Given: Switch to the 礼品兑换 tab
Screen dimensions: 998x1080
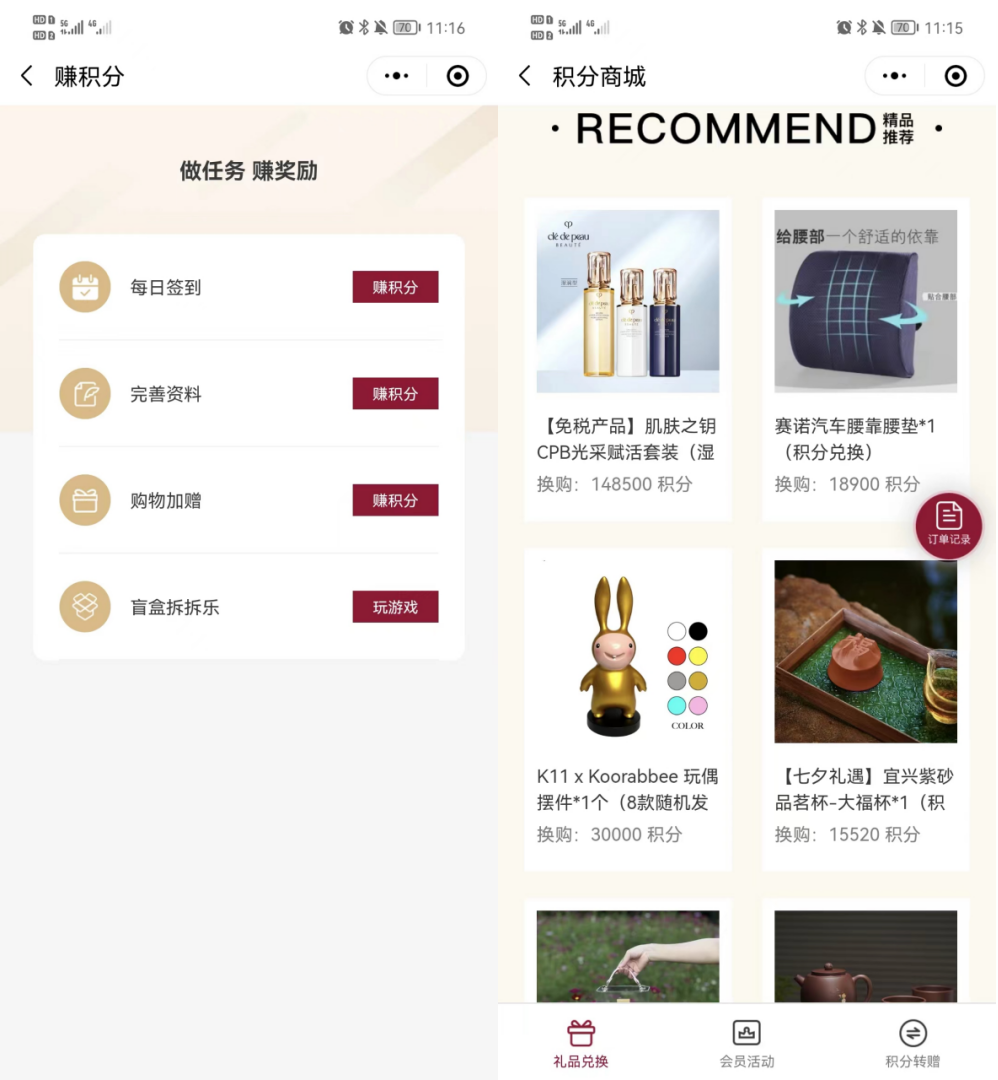Looking at the screenshot, I should coord(581,1043).
